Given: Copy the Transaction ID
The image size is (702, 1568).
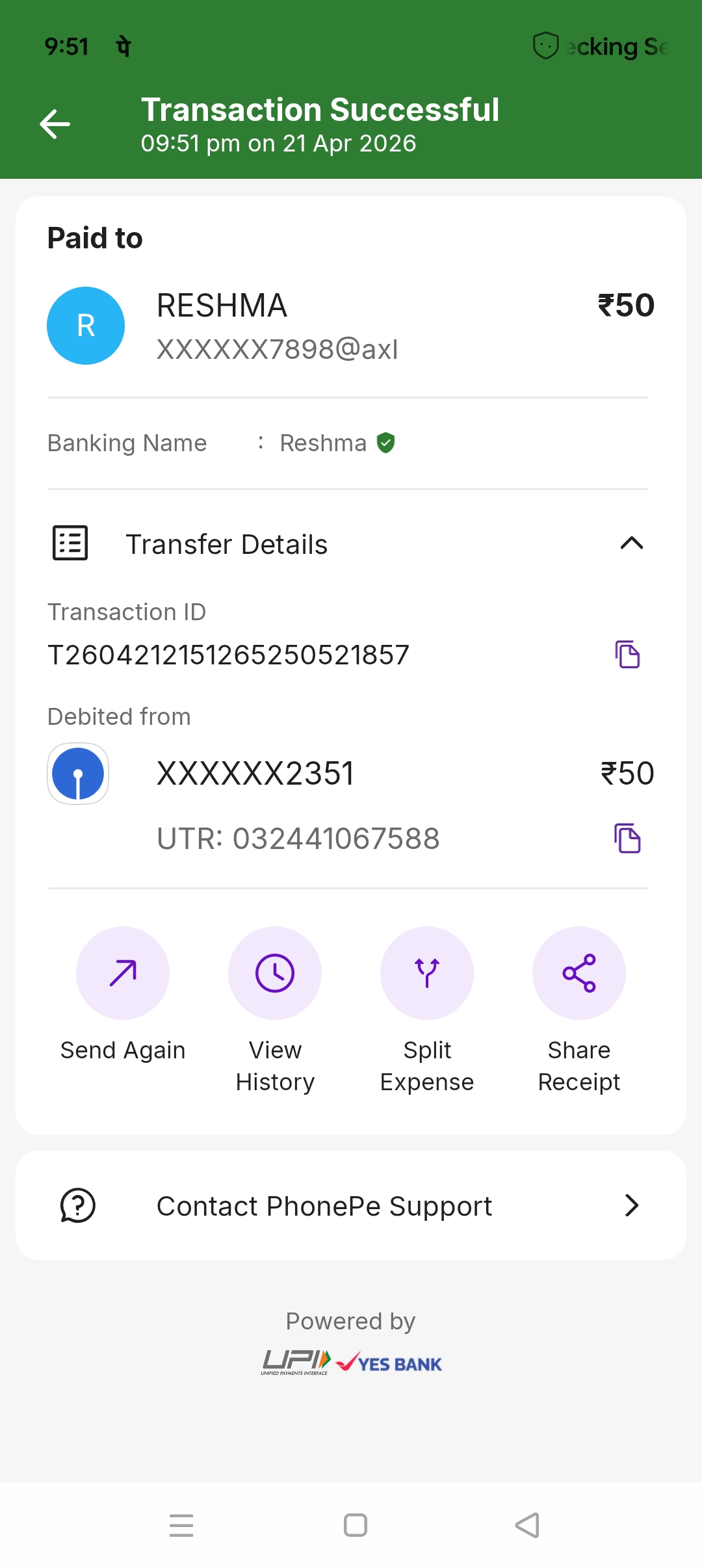Looking at the screenshot, I should pyautogui.click(x=627, y=654).
